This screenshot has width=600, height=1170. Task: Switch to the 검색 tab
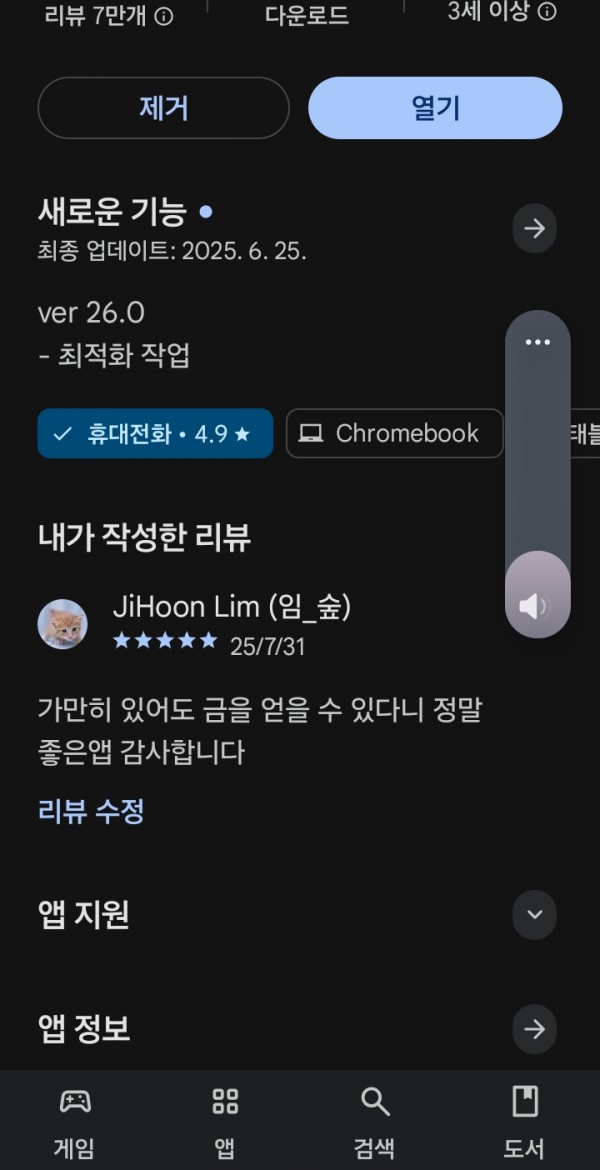(375, 1121)
